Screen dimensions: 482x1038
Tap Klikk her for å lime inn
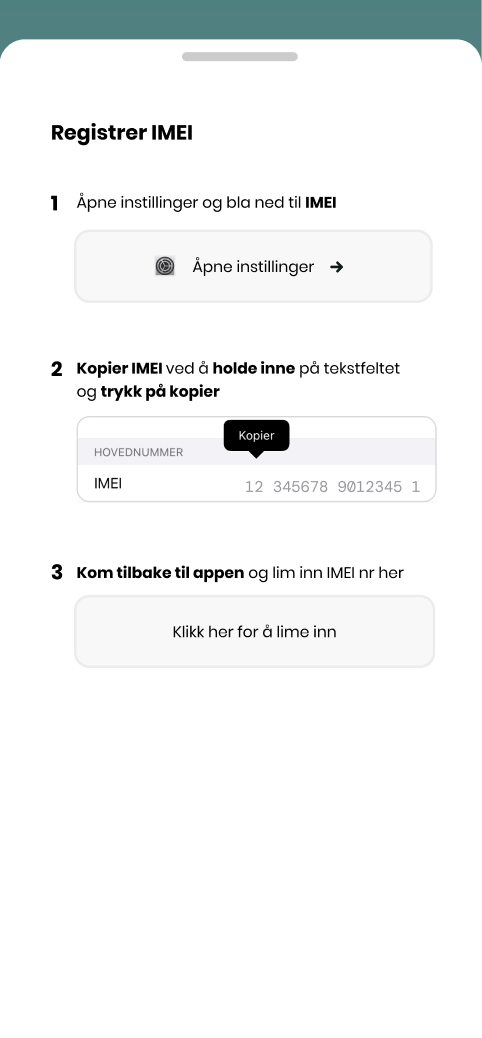coord(254,632)
